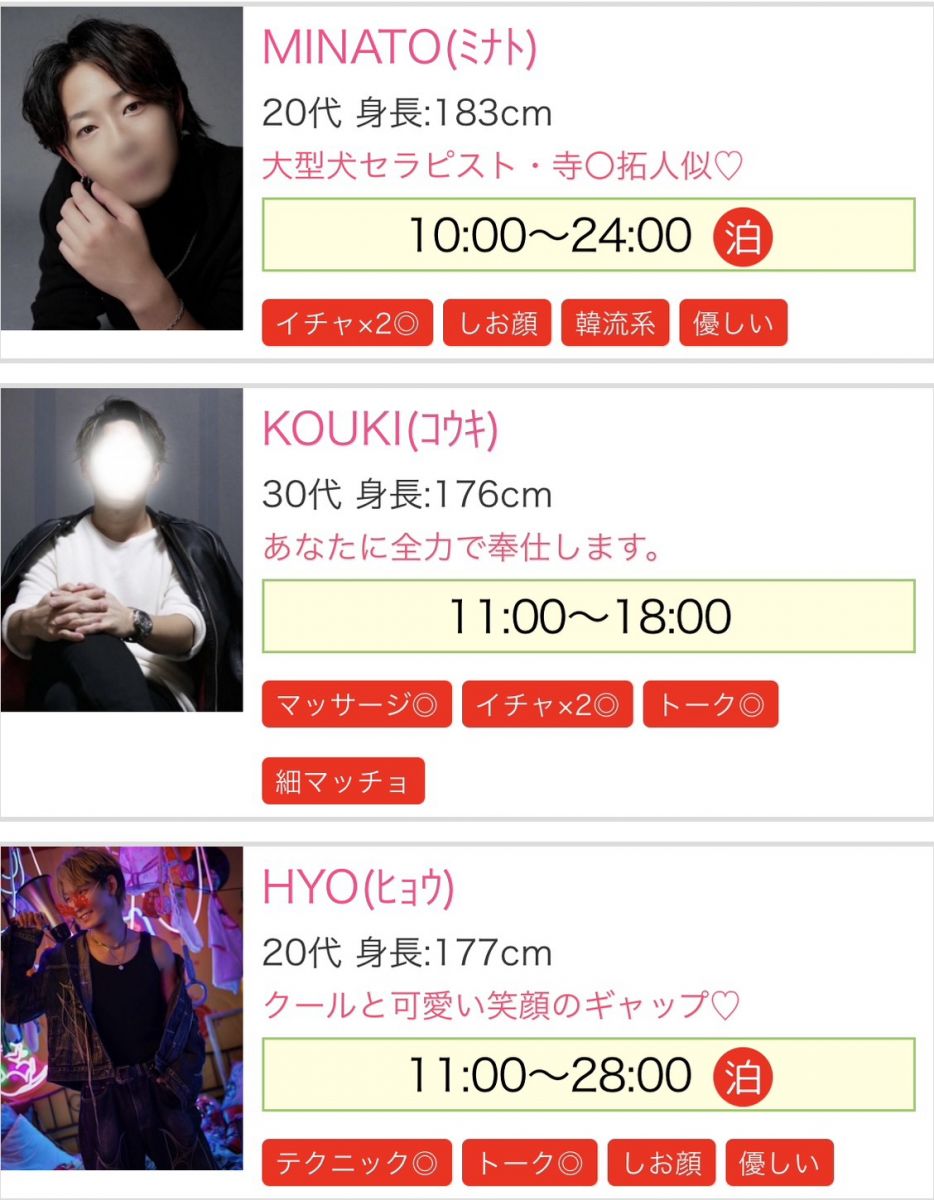Open MINATO's profile photo
Image resolution: width=934 pixels, height=1200 pixels.
[x=122, y=169]
